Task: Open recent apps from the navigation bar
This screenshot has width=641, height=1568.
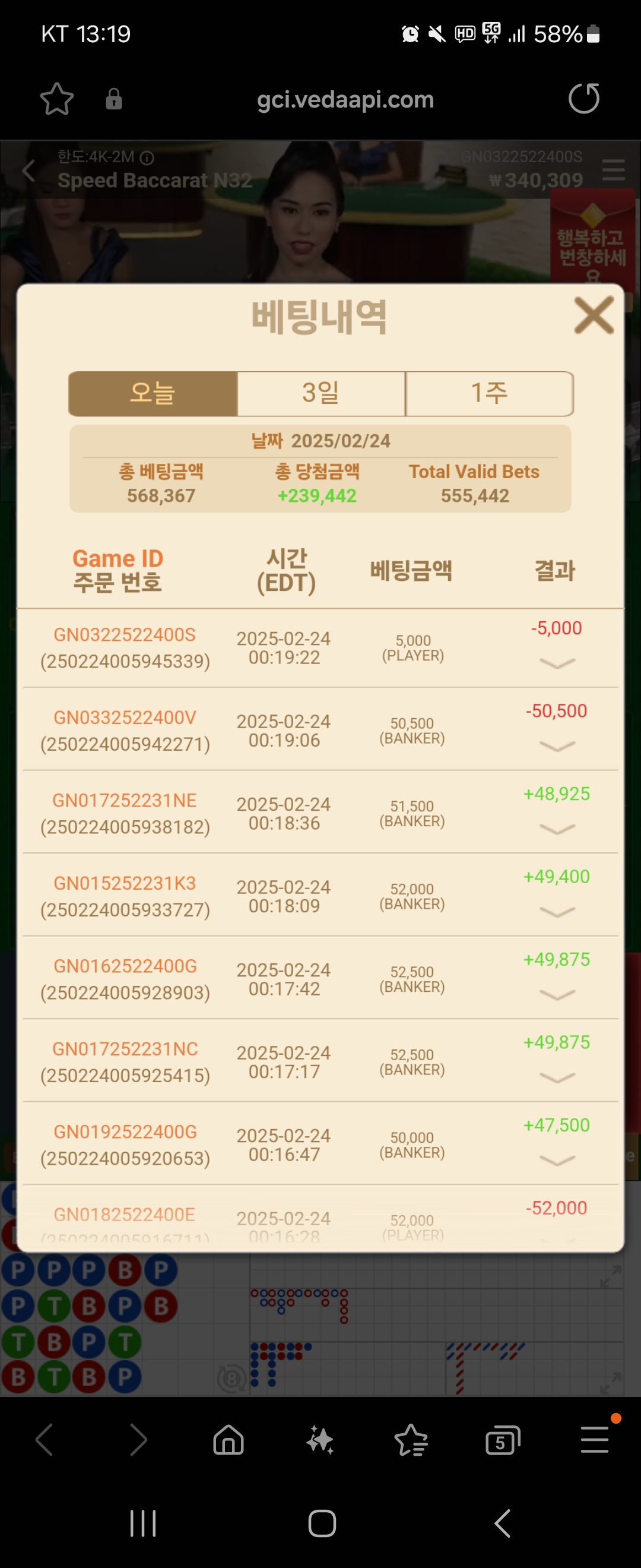Action: point(143,1523)
